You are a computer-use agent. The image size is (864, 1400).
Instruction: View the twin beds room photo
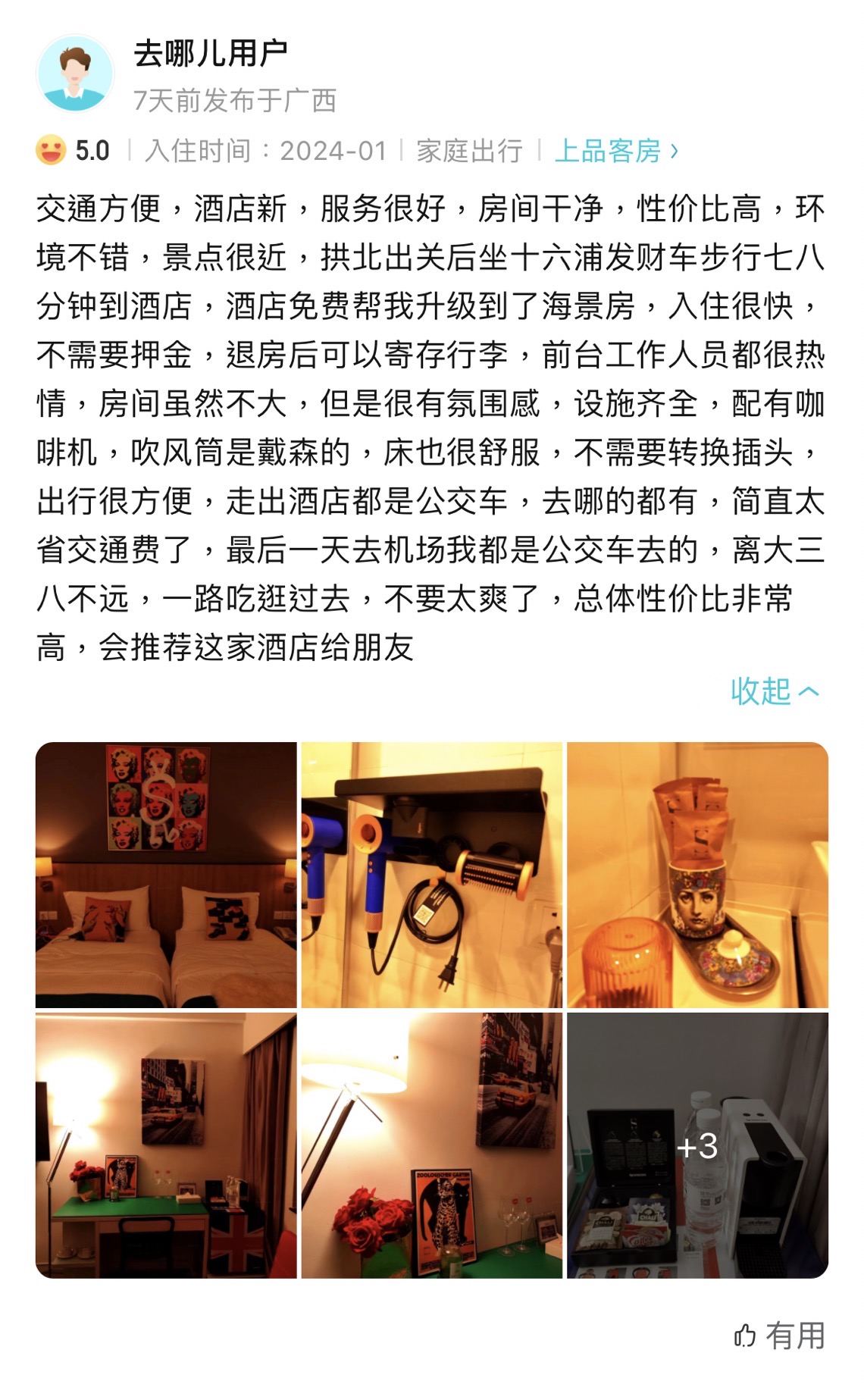pos(166,875)
